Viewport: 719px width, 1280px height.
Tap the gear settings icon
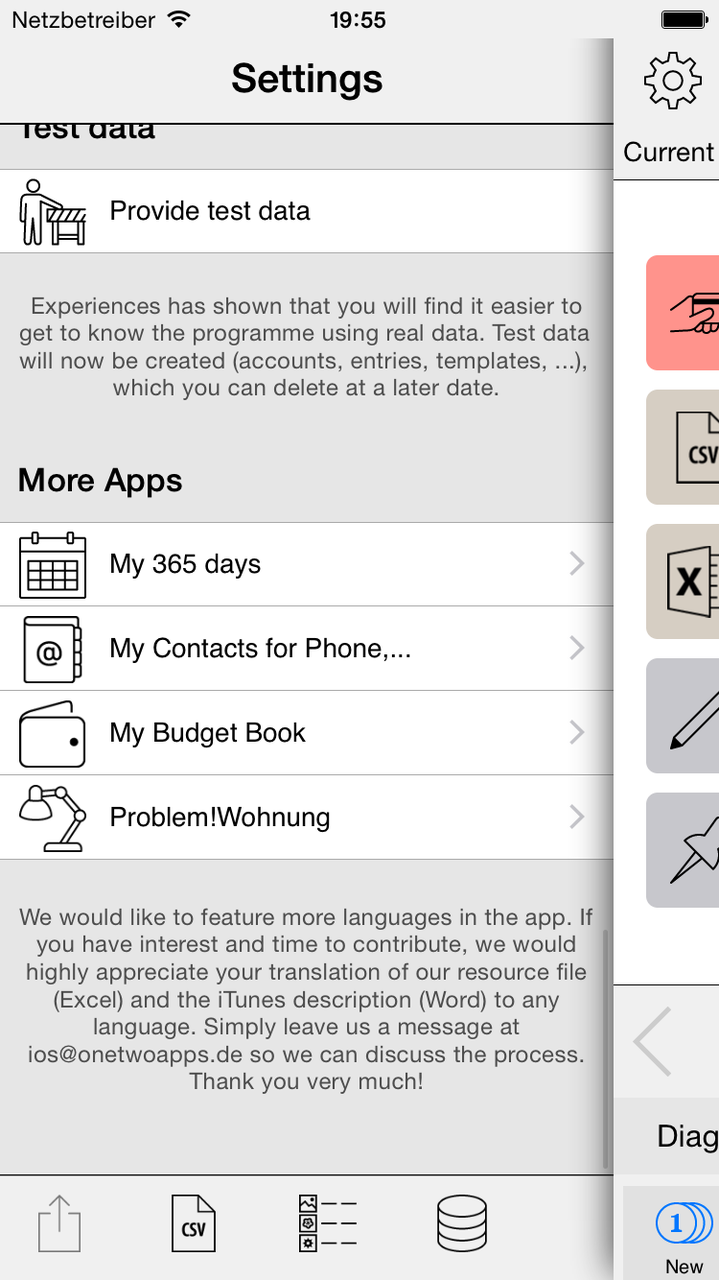[673, 80]
